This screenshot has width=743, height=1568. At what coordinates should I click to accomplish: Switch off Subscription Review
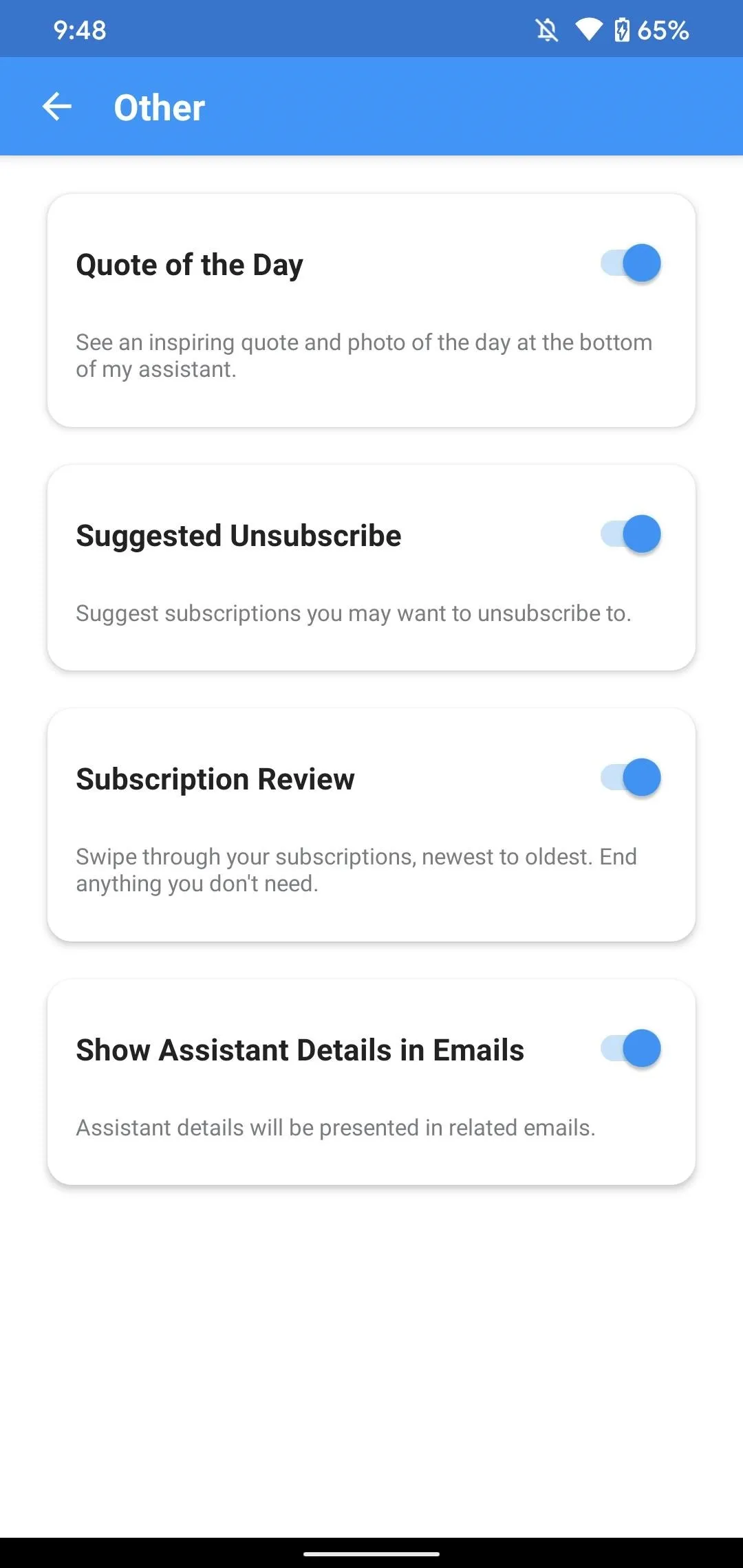(631, 778)
